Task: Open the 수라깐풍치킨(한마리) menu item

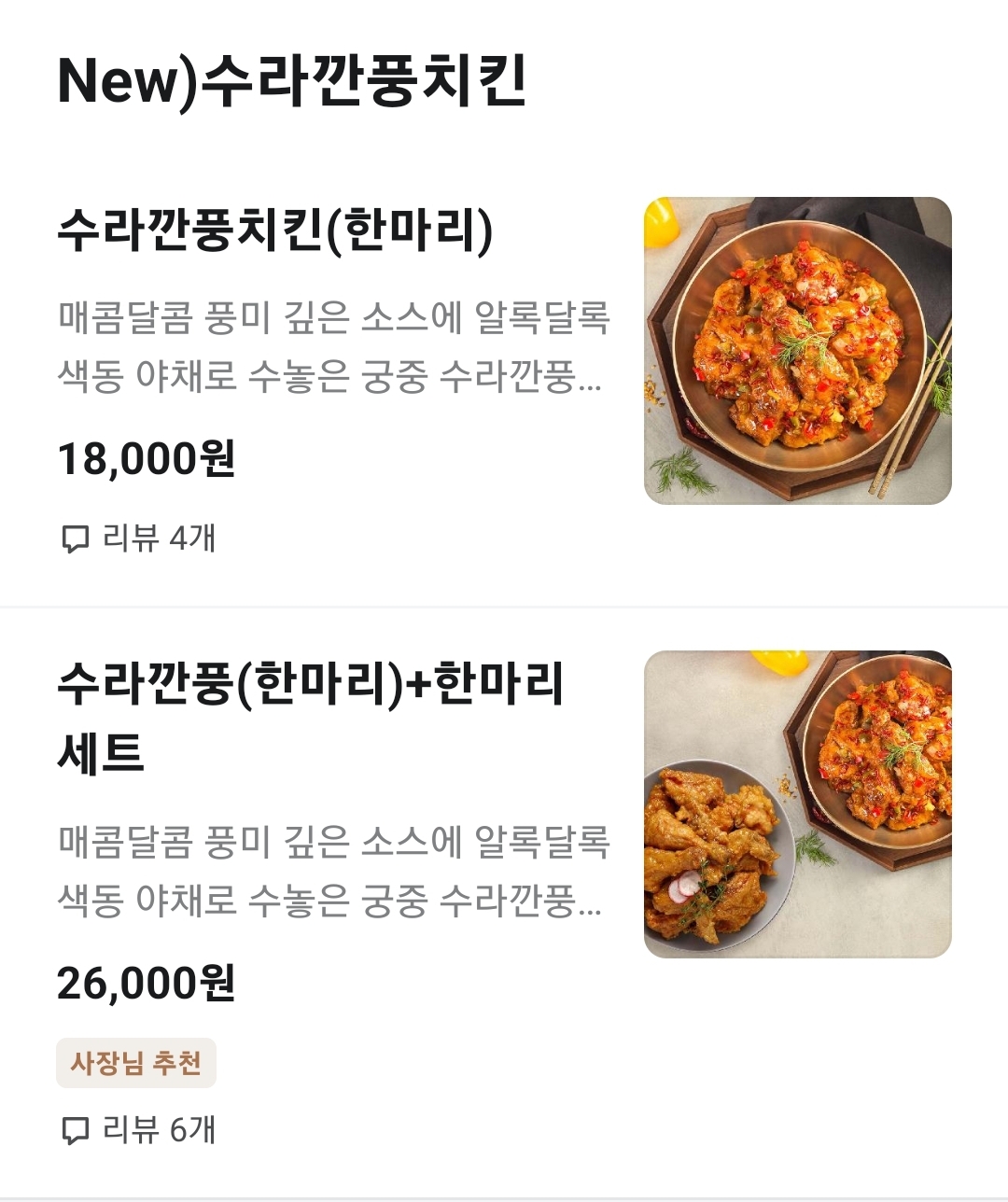Action: [274, 231]
